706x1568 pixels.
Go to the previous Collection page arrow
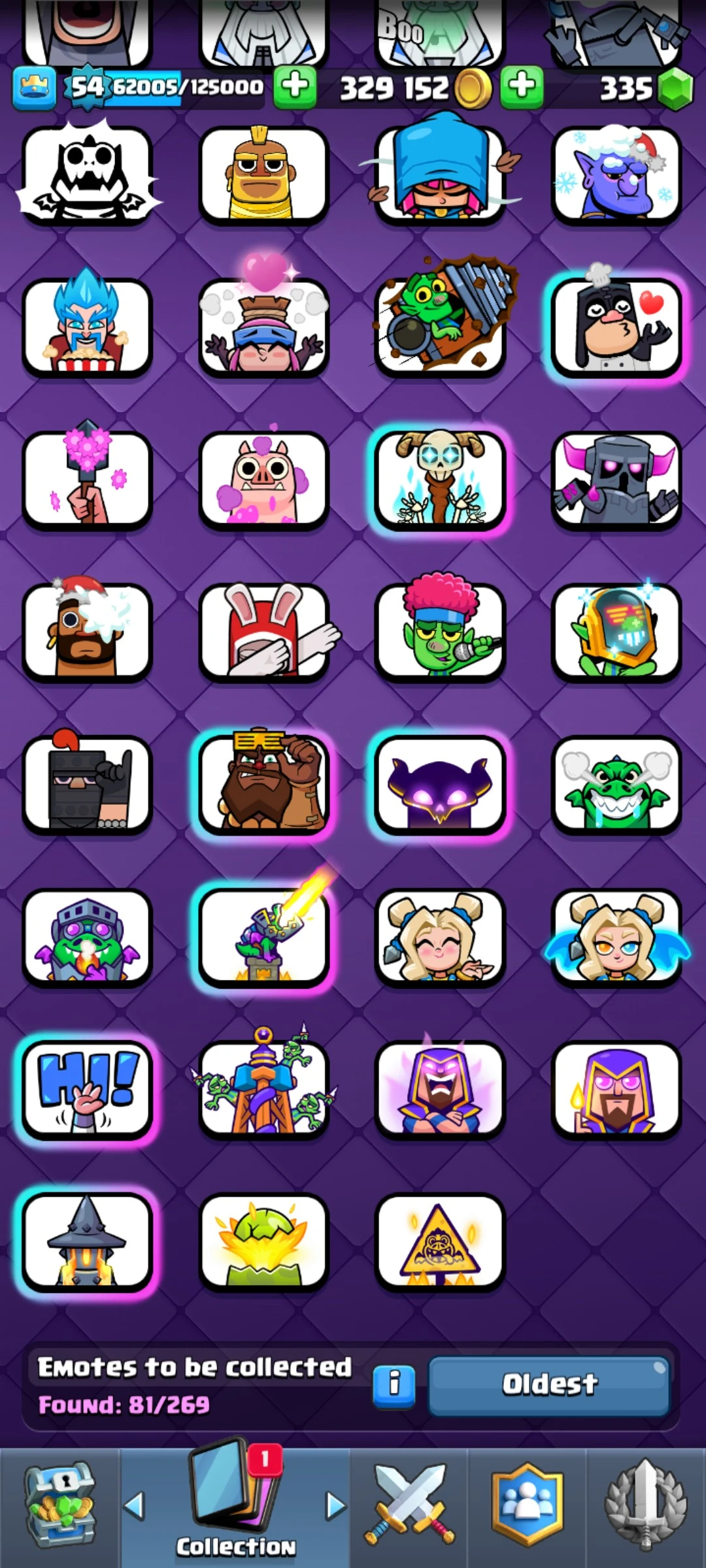click(x=135, y=1505)
